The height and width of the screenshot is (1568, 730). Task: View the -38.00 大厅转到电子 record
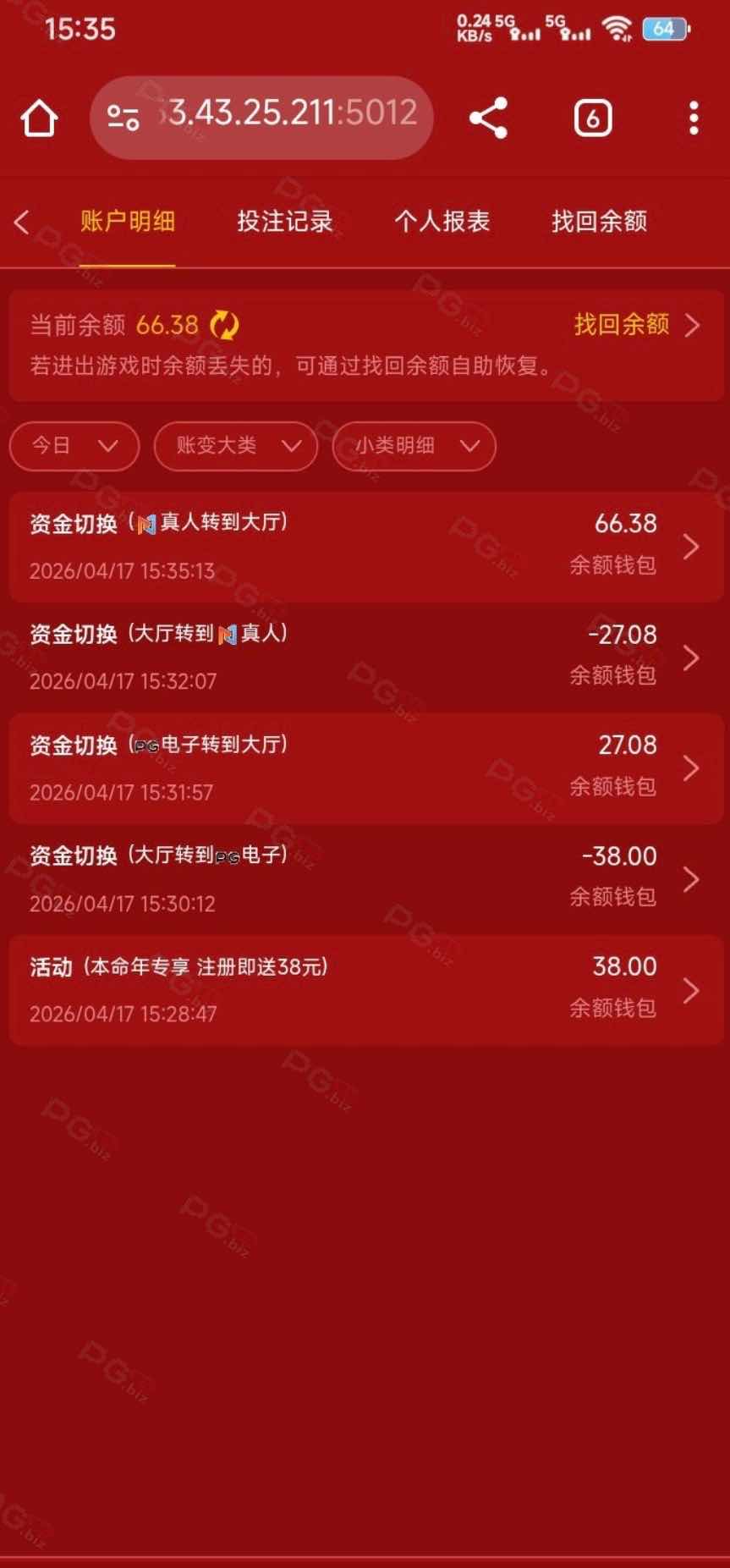point(365,879)
